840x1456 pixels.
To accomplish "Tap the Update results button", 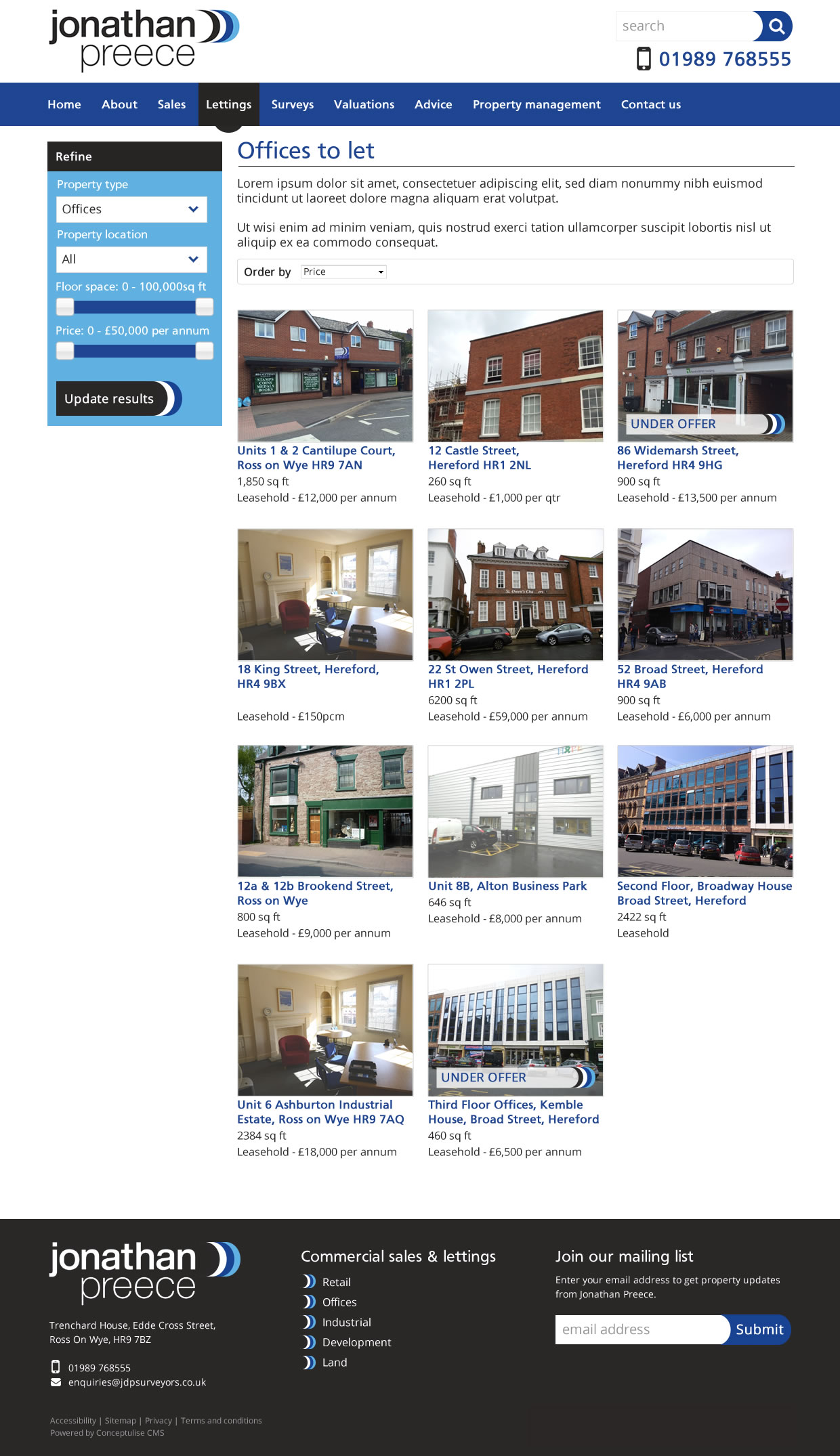I will click(110, 399).
